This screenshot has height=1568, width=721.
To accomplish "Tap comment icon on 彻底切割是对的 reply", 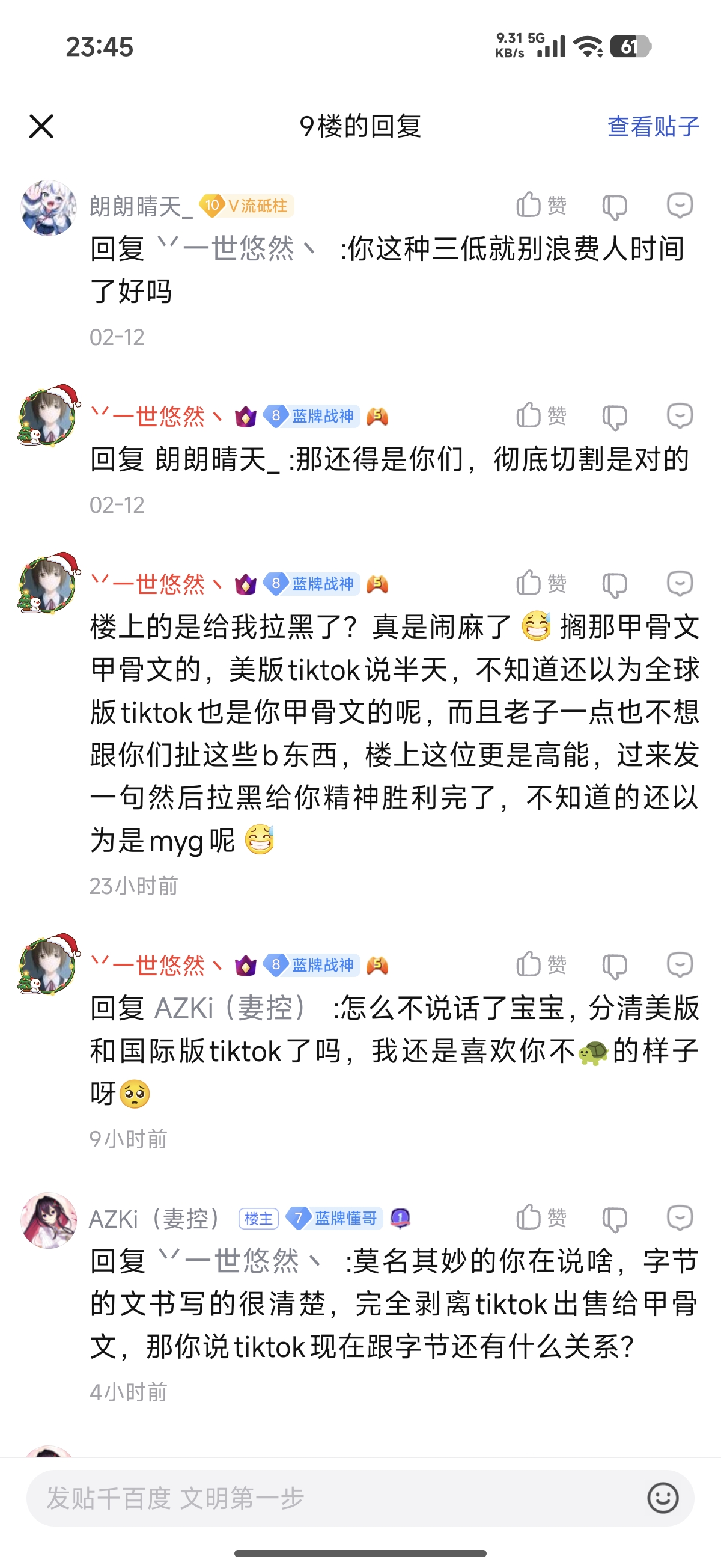I will (680, 416).
